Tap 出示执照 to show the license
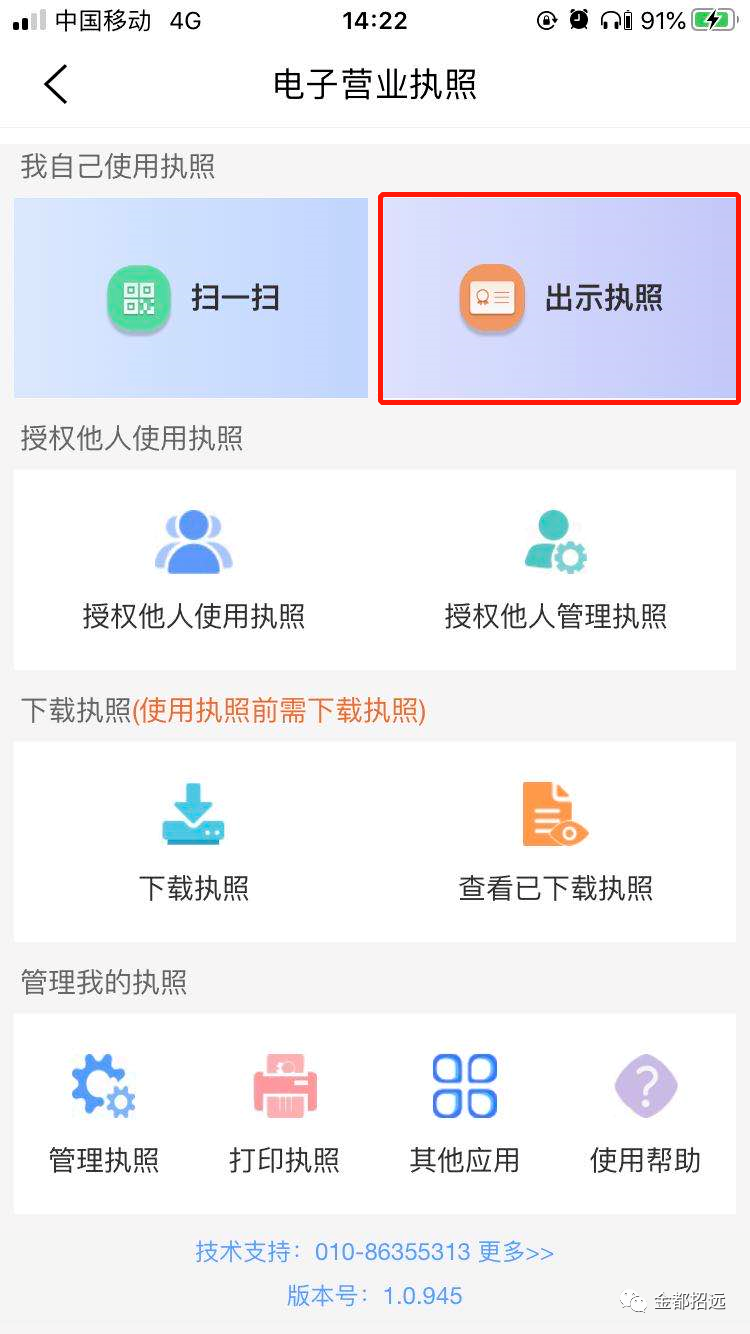The width and height of the screenshot is (750, 1334). point(560,298)
